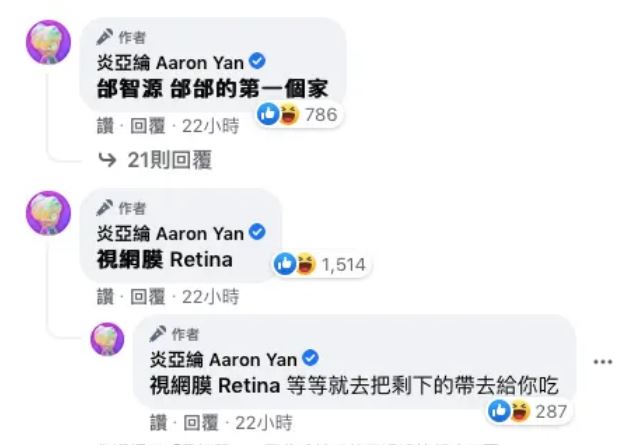Tap the avatar beside the nested reply
The image size is (631, 445).
click(x=107, y=339)
